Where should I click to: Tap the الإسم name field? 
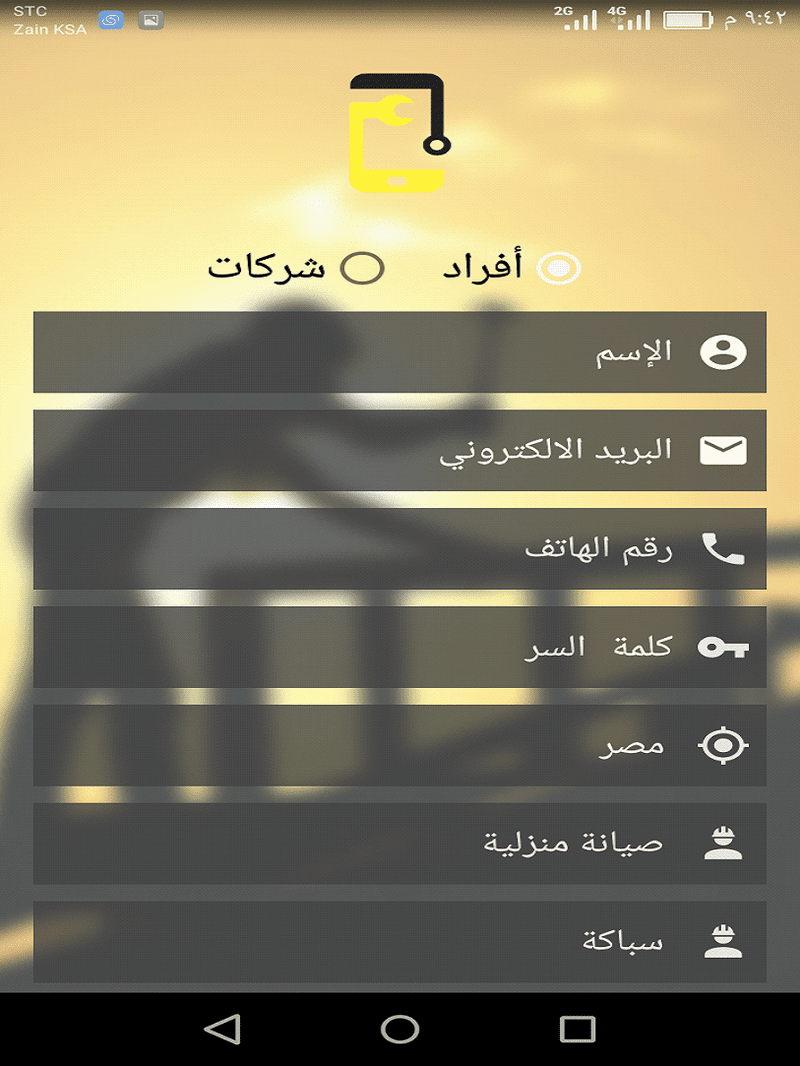click(x=400, y=352)
